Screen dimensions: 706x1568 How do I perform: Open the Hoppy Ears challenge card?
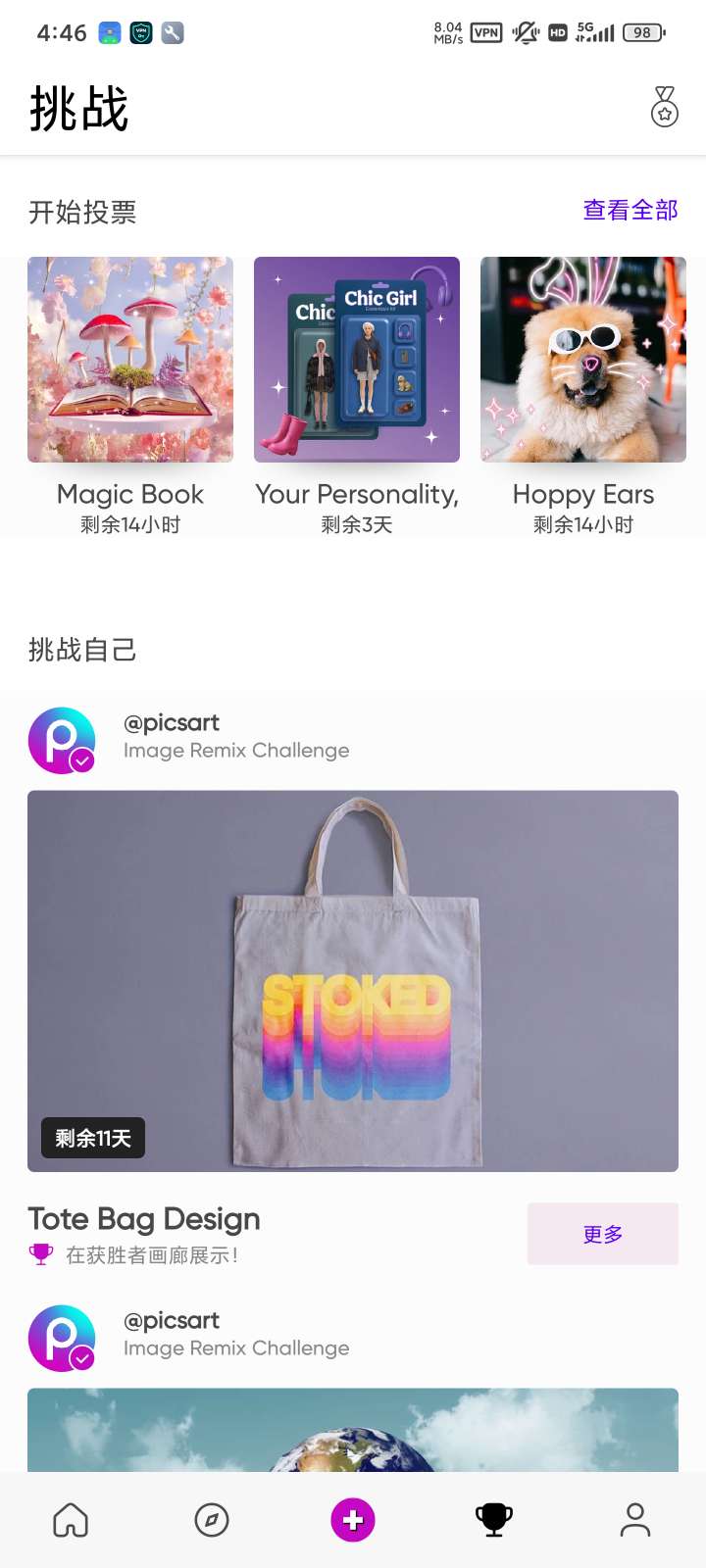[x=583, y=360]
